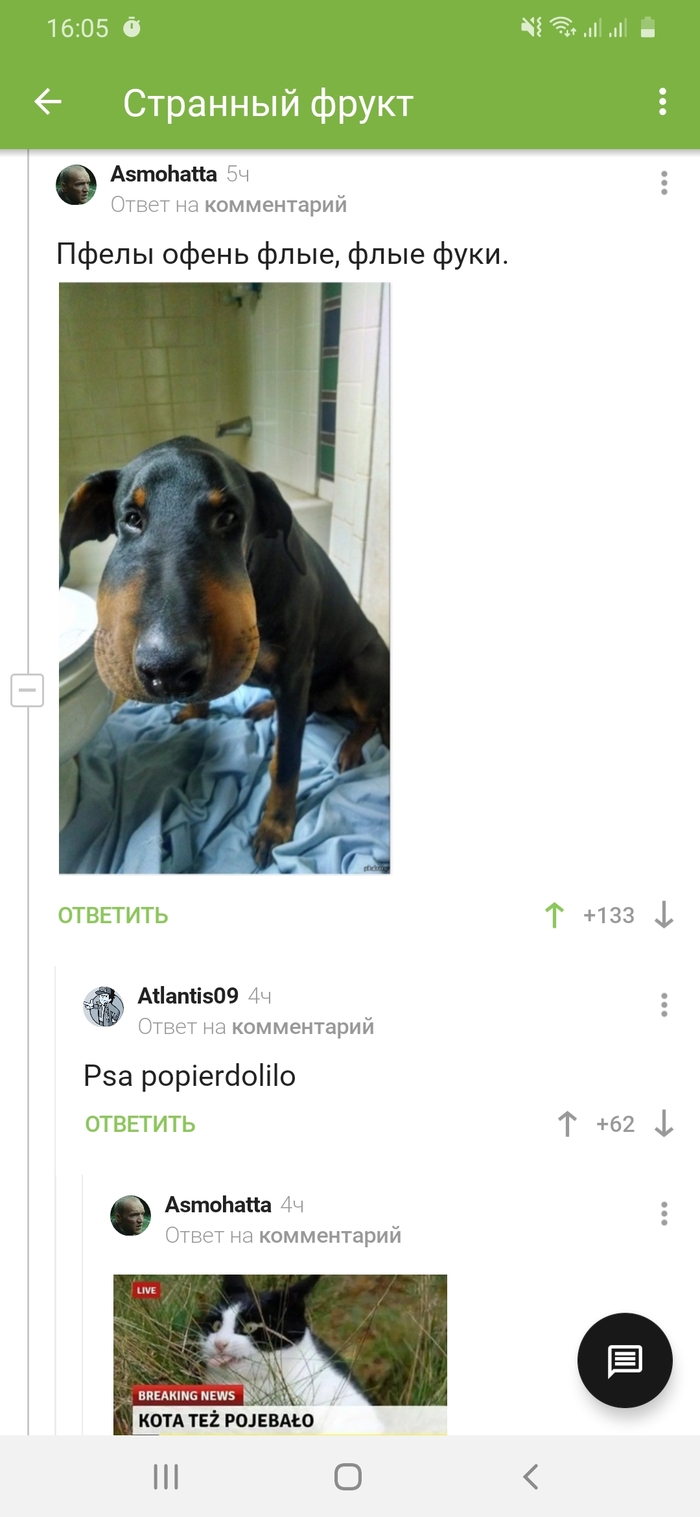Go to the system home screen
Image resolution: width=700 pixels, height=1517 pixels.
coord(348,1476)
